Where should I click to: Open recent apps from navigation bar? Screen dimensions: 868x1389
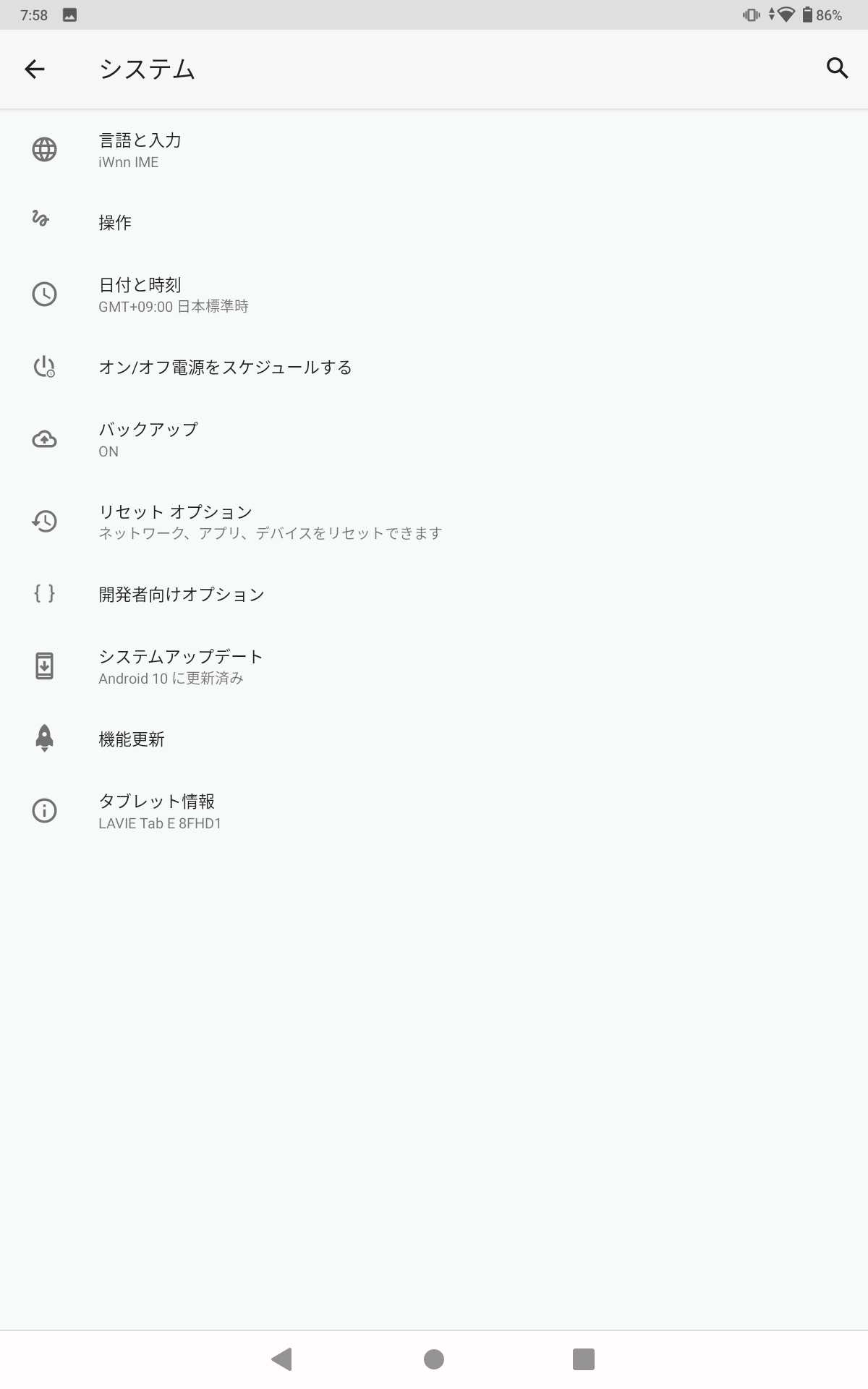583,1359
